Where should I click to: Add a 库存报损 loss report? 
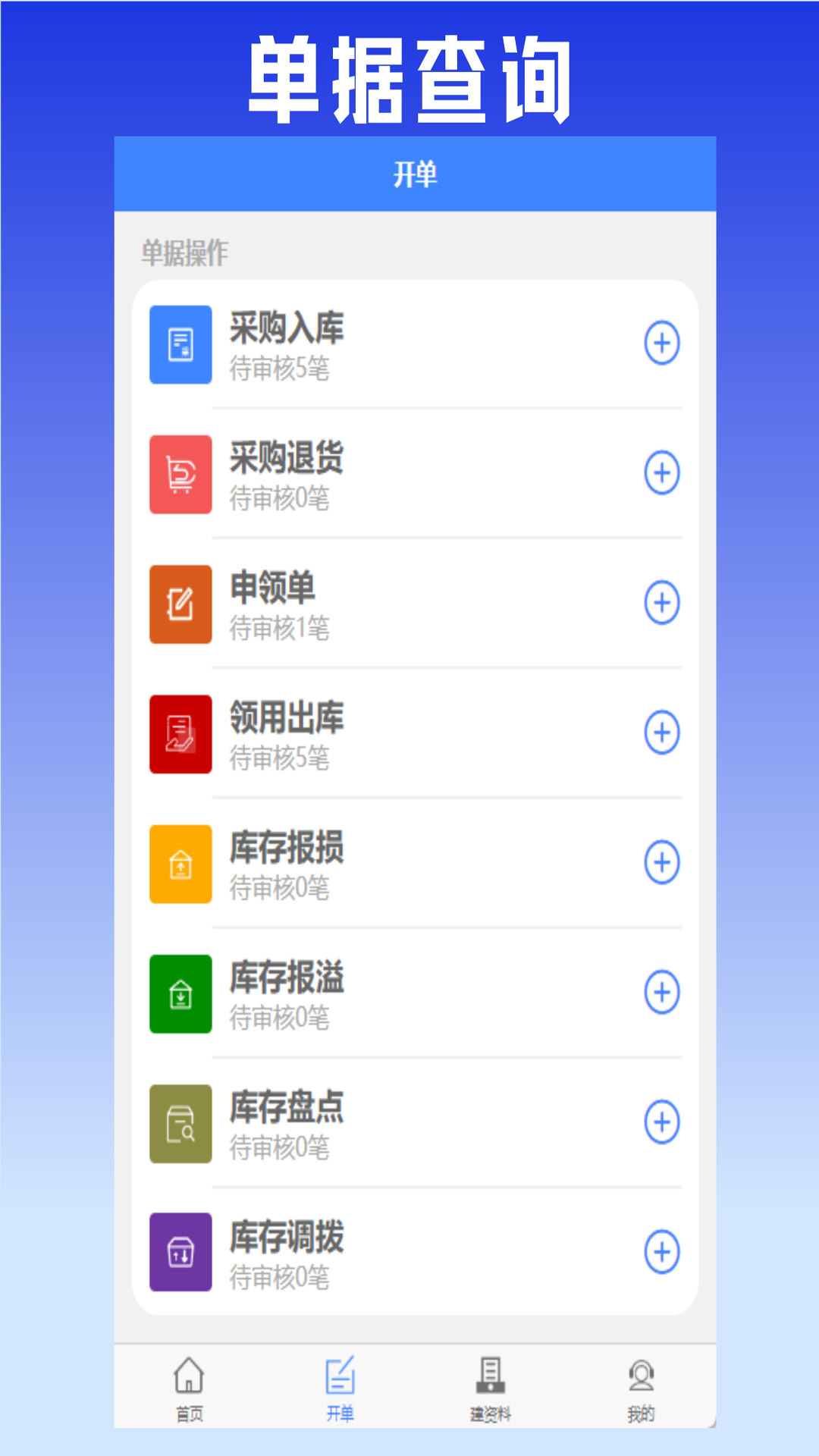point(663,861)
